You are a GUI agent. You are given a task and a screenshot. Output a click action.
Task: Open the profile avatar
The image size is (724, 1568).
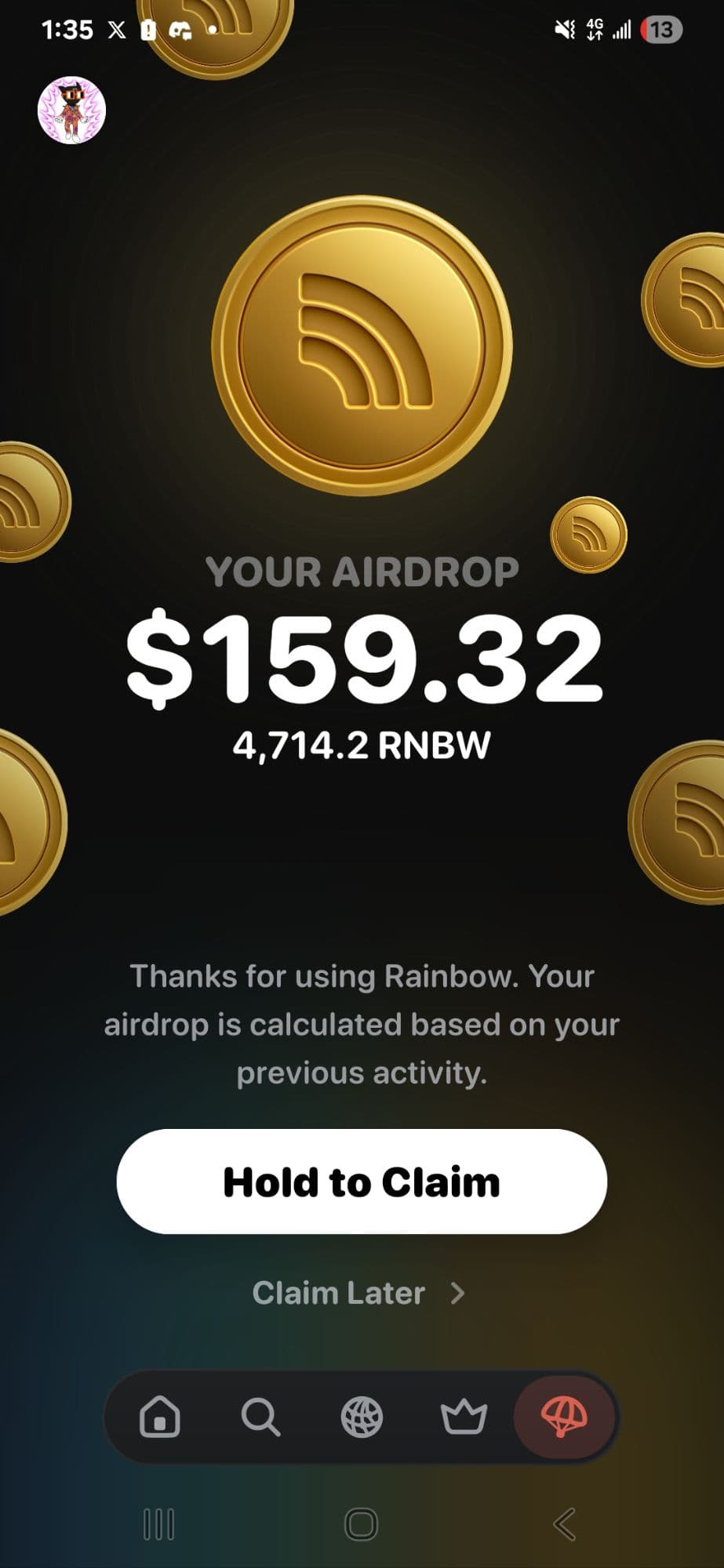pos(71,111)
